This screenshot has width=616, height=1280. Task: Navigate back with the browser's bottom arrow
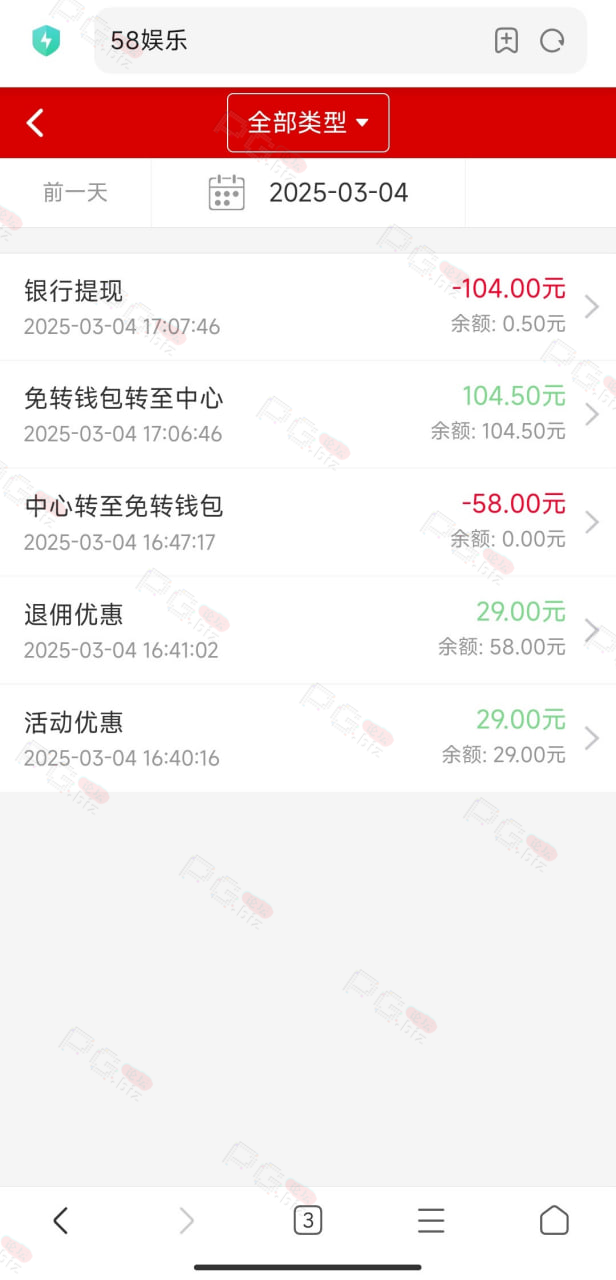pos(61,1220)
